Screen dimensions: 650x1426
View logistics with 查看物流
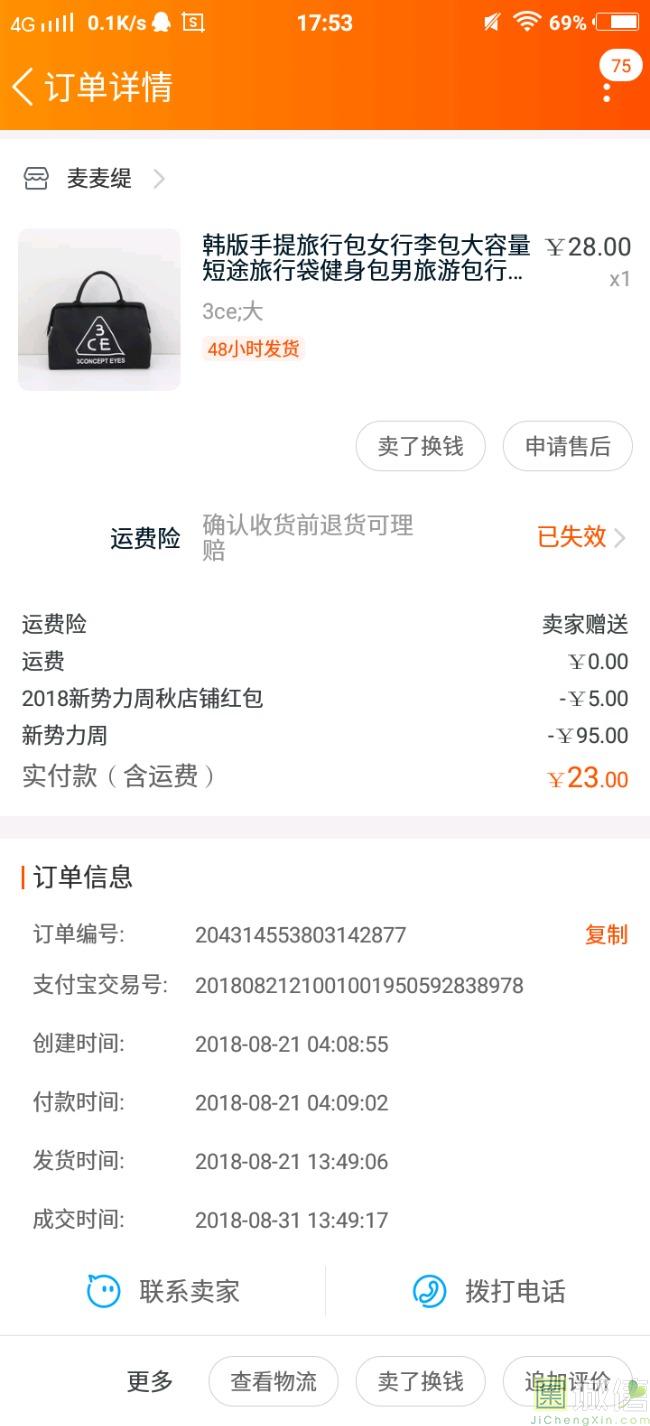coord(273,1381)
